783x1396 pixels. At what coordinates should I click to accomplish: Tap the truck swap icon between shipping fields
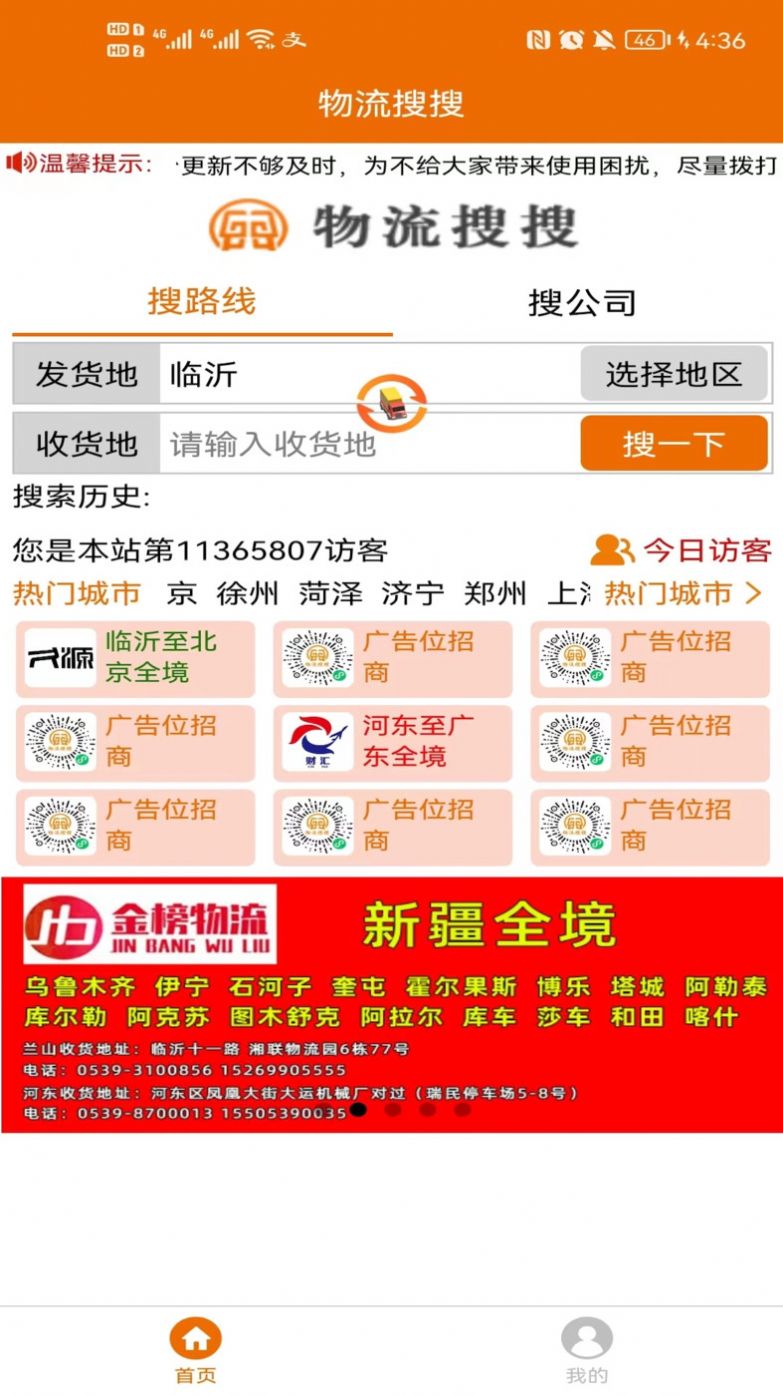[391, 403]
